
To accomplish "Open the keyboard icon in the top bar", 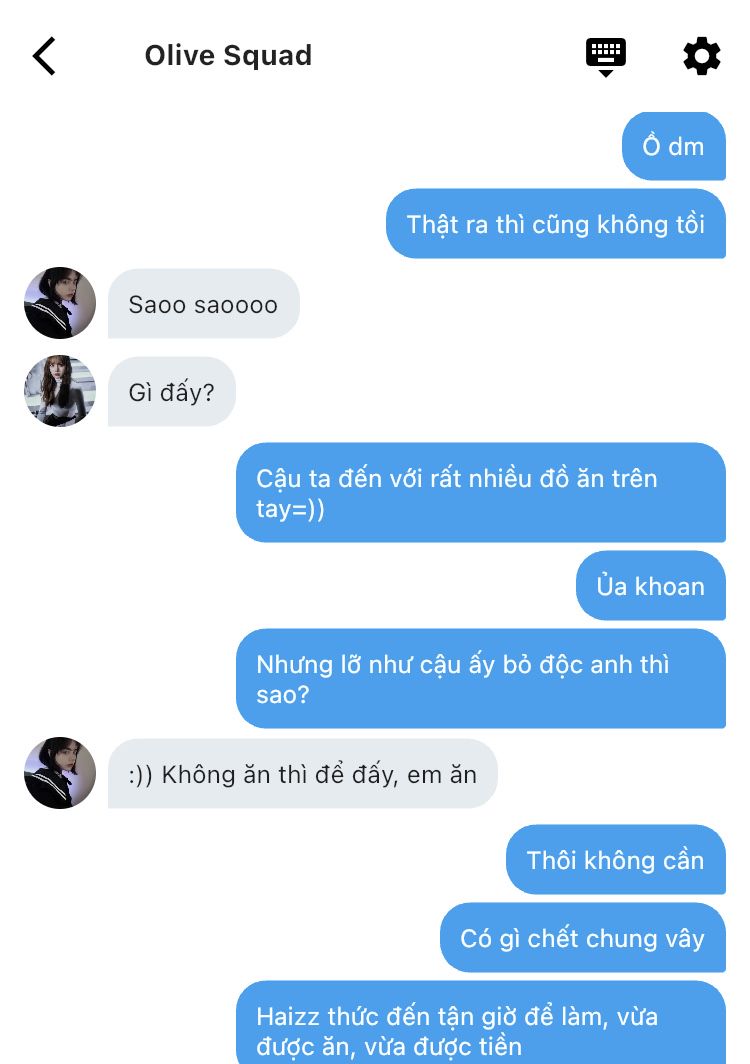I will [x=605, y=56].
